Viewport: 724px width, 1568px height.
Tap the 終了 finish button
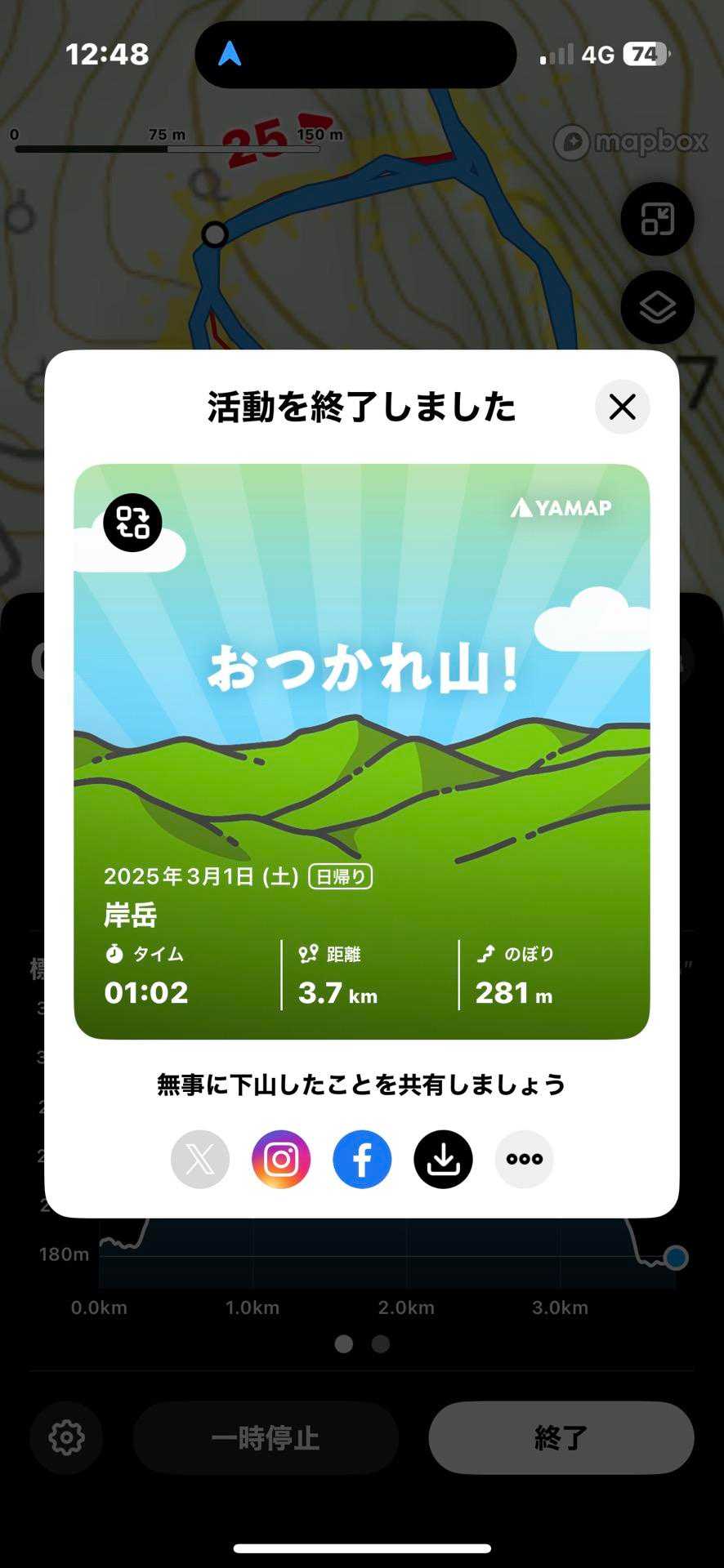[561, 1437]
